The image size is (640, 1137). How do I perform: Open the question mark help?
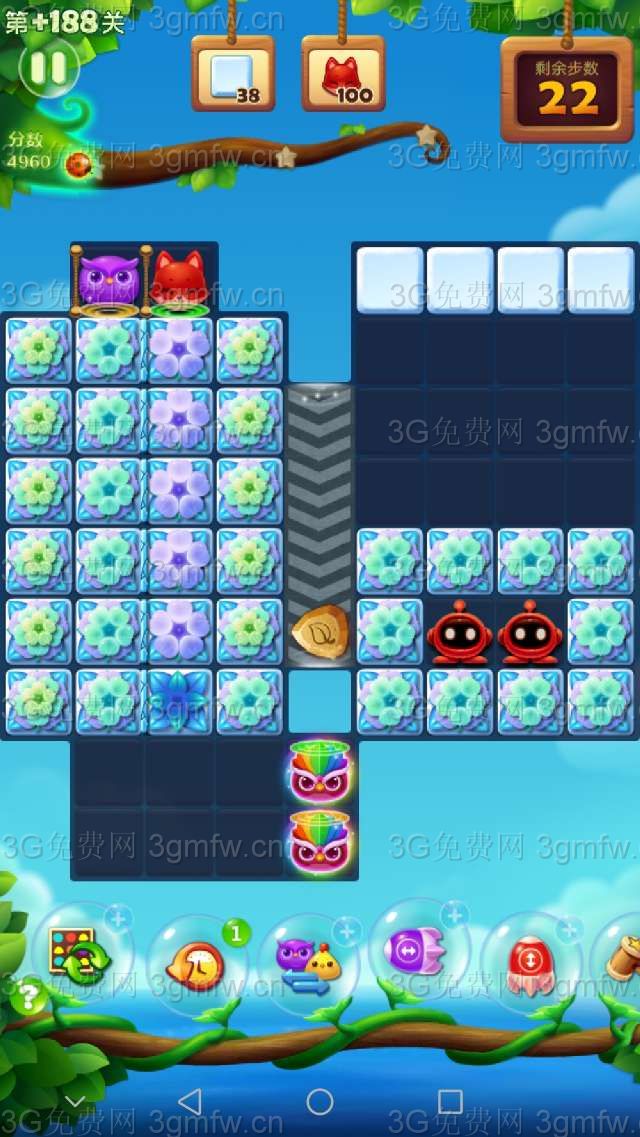point(30,996)
